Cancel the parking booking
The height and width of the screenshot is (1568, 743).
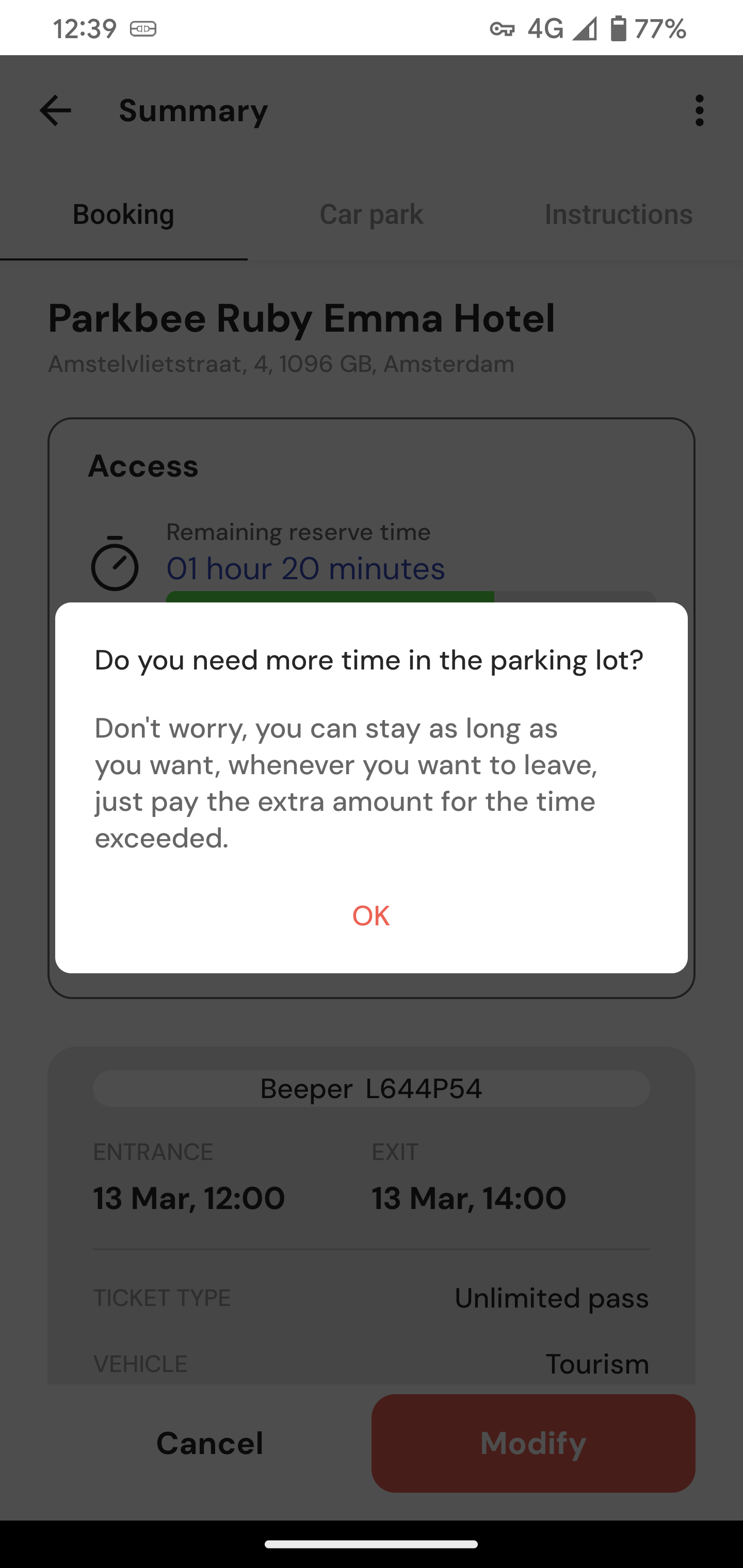[x=209, y=1443]
